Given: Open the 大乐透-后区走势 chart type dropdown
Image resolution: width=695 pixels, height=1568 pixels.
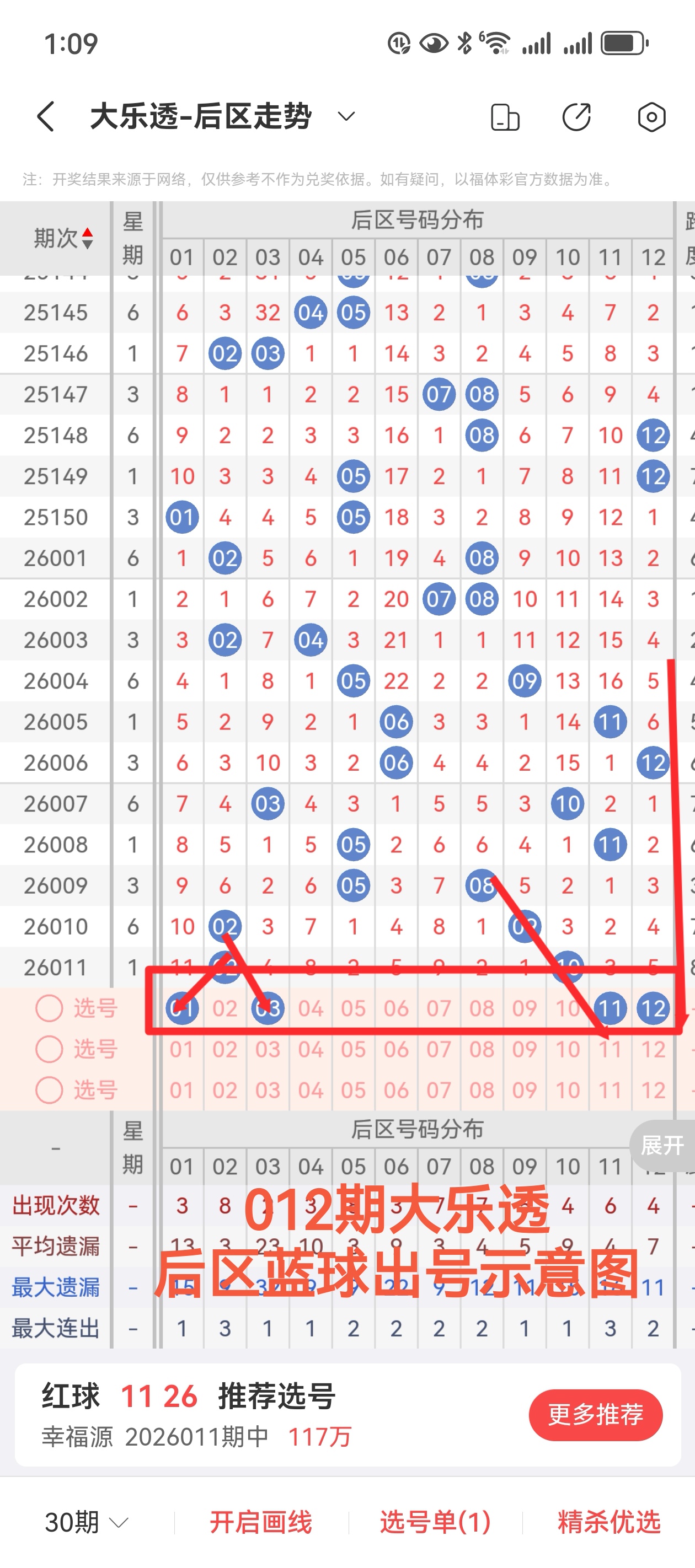Looking at the screenshot, I should (x=346, y=116).
